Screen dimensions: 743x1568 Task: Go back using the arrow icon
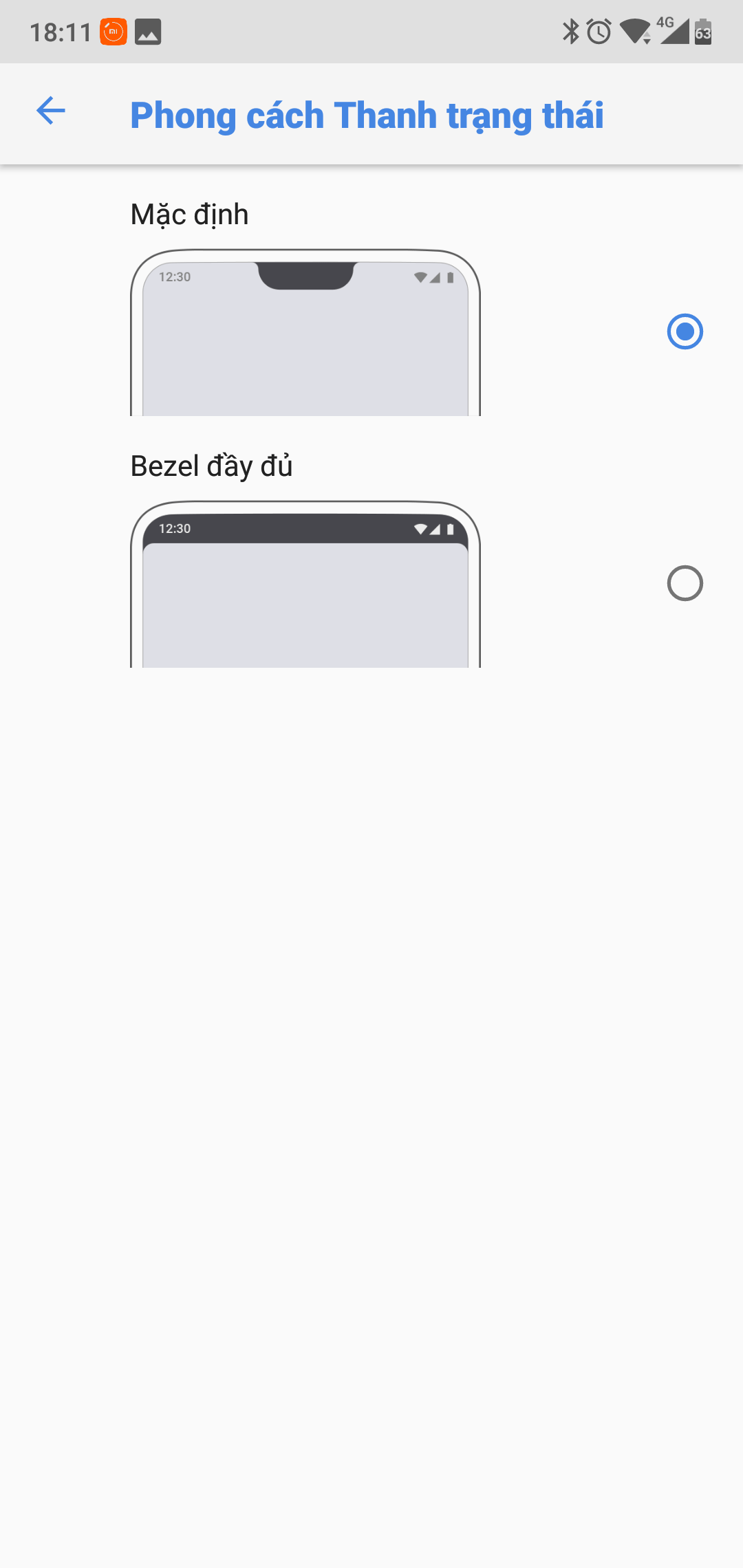pos(50,111)
